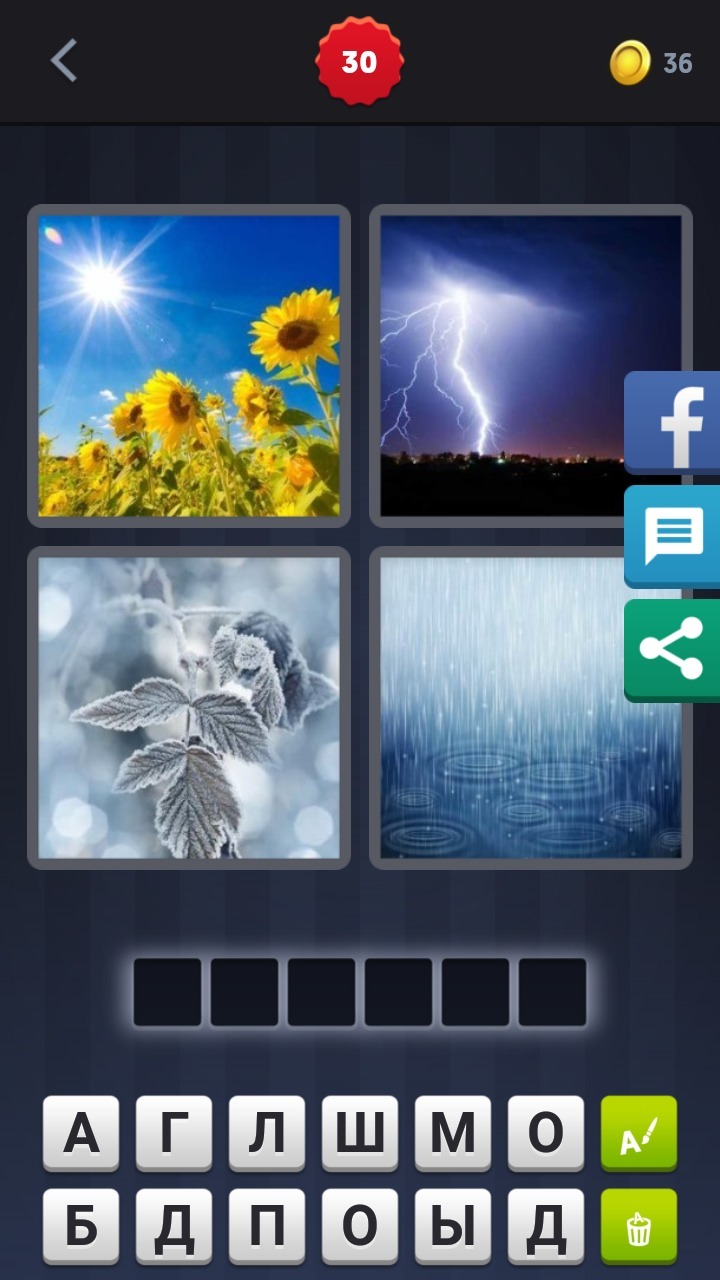Screen dimensions: 720x1280
Task: Pick the letter П
Action: click(267, 1226)
